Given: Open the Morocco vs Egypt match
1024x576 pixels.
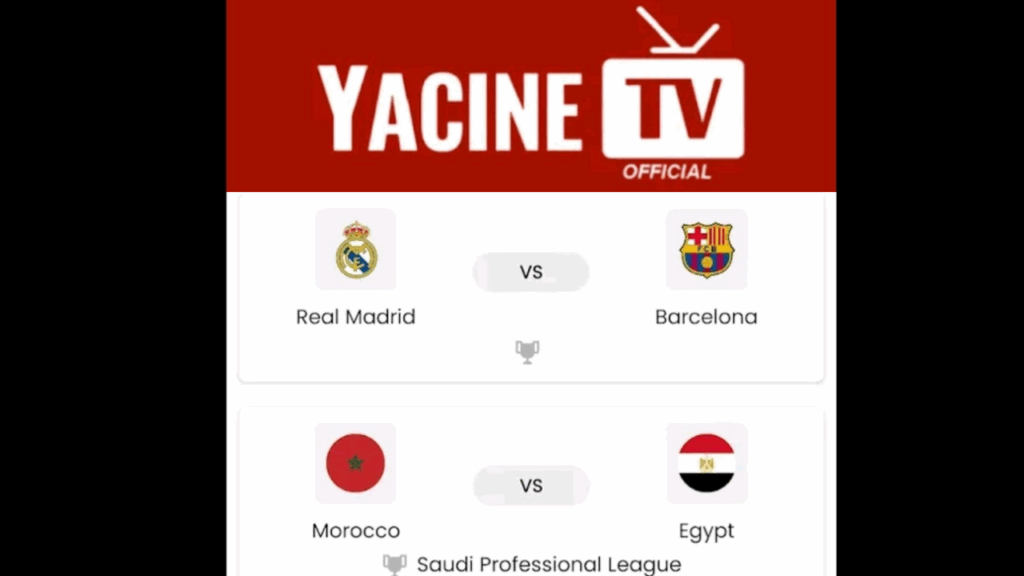Looking at the screenshot, I should click(531, 486).
